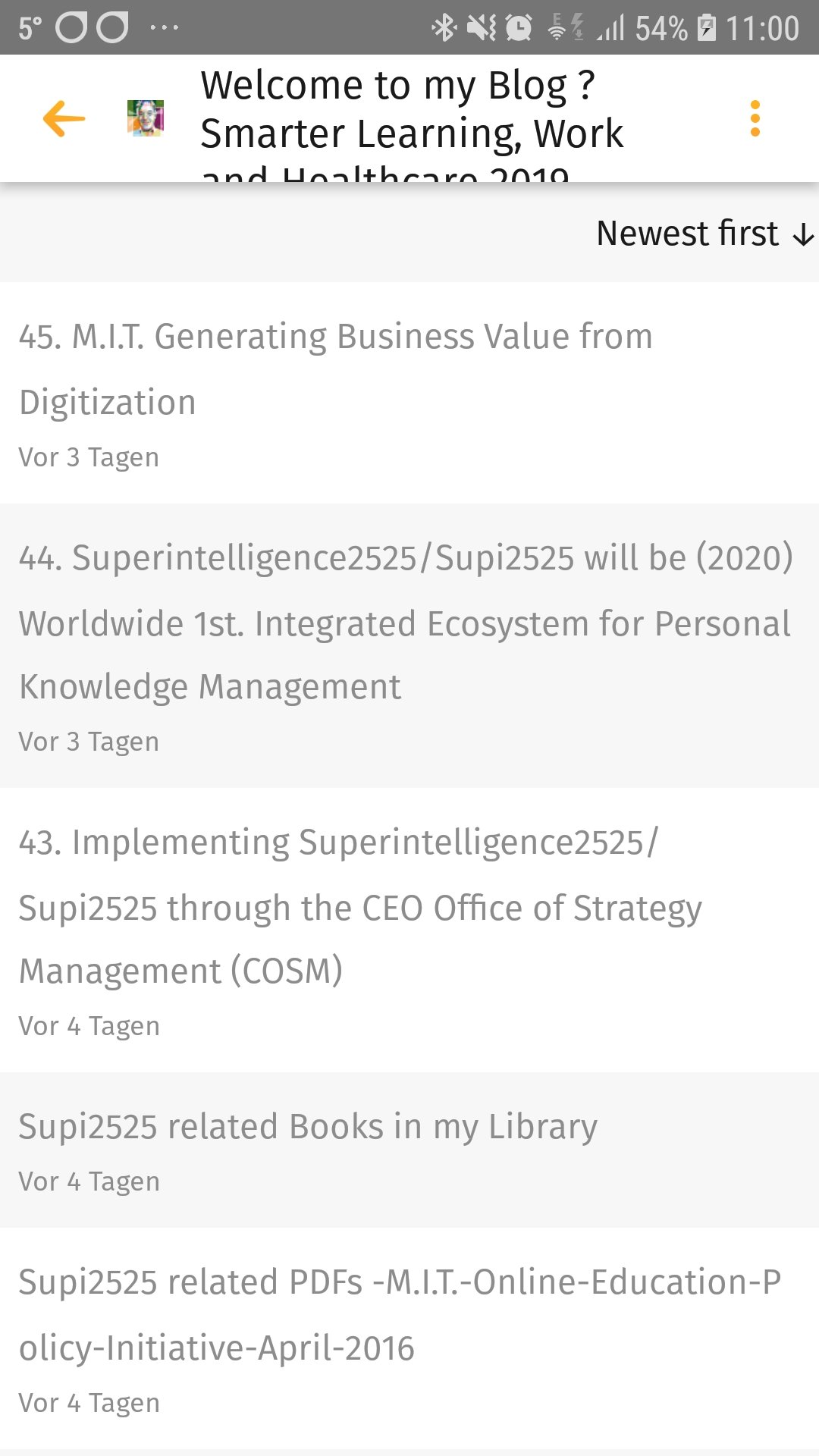Open the three-dot overflow menu
The width and height of the screenshot is (819, 1456).
(x=755, y=119)
